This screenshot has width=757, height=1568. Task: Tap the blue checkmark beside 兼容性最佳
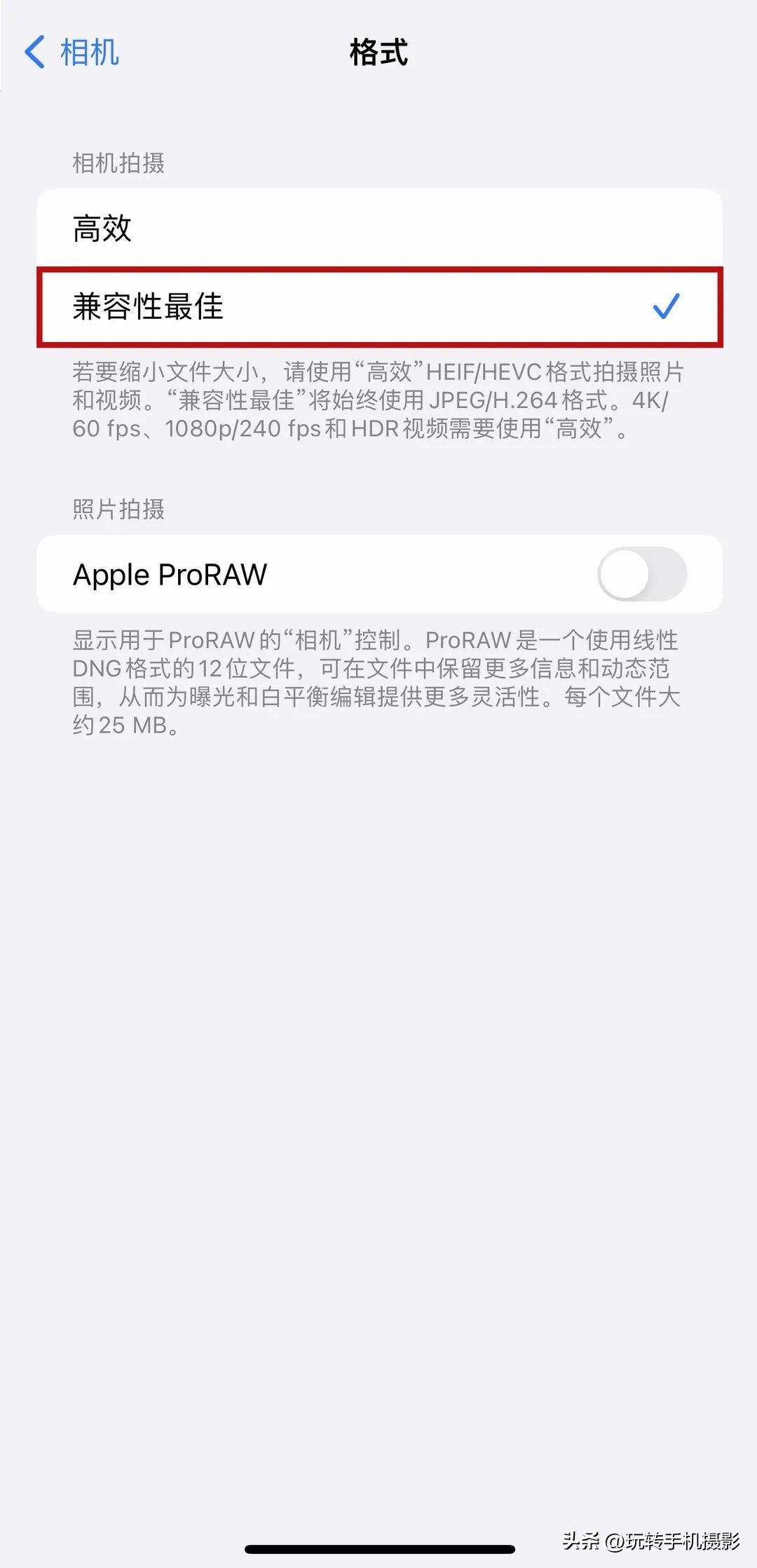pos(667,305)
